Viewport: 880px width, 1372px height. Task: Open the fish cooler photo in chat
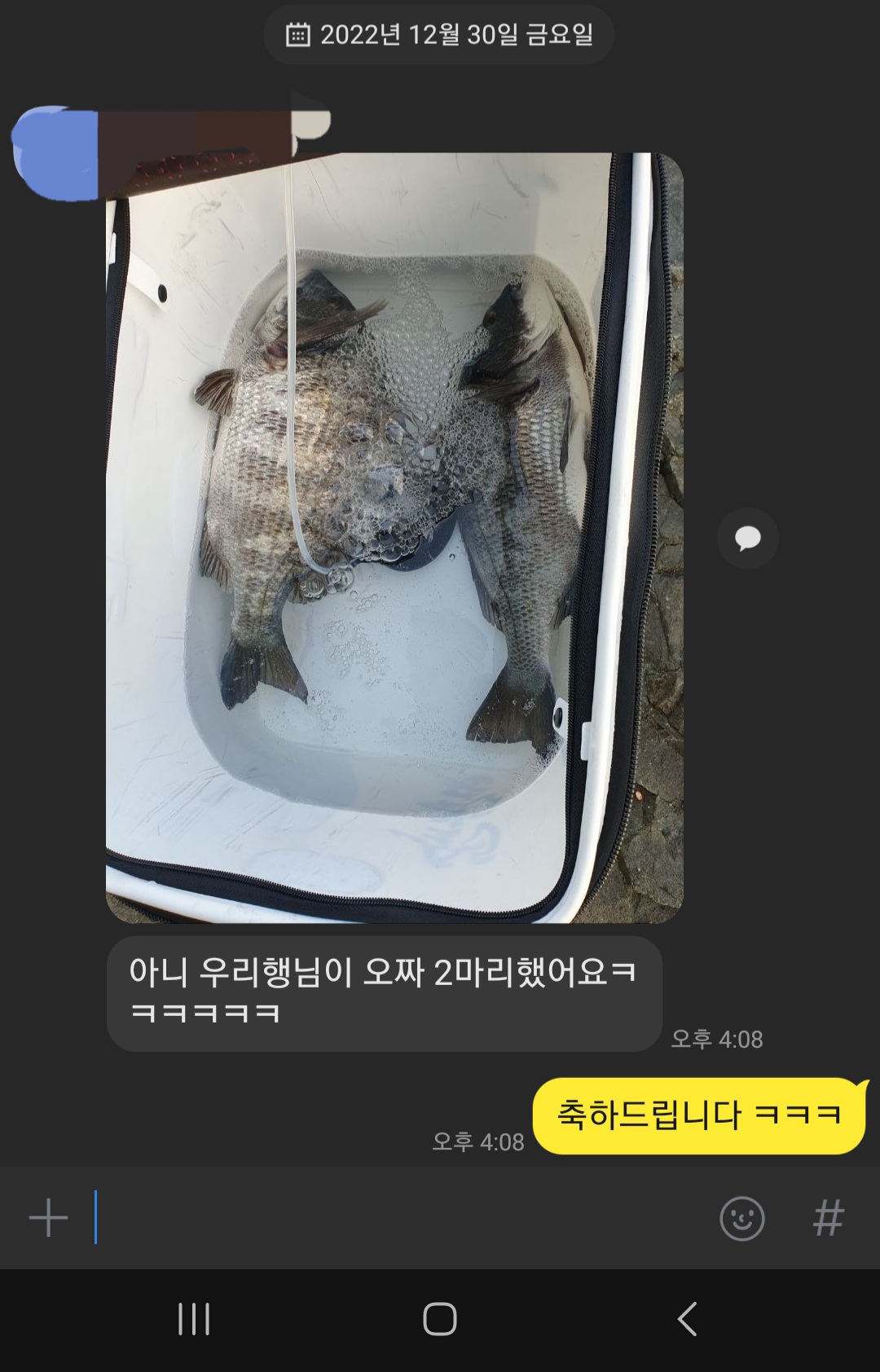(394, 538)
